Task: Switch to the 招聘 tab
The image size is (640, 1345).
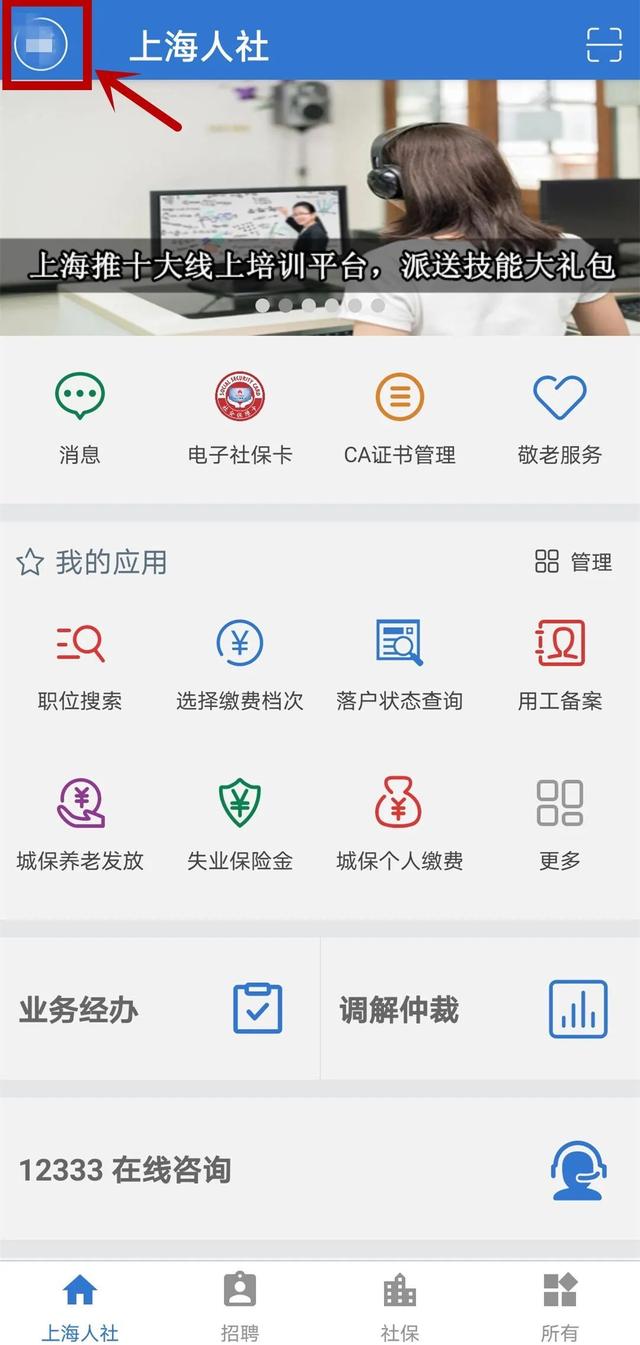Action: 240,1305
